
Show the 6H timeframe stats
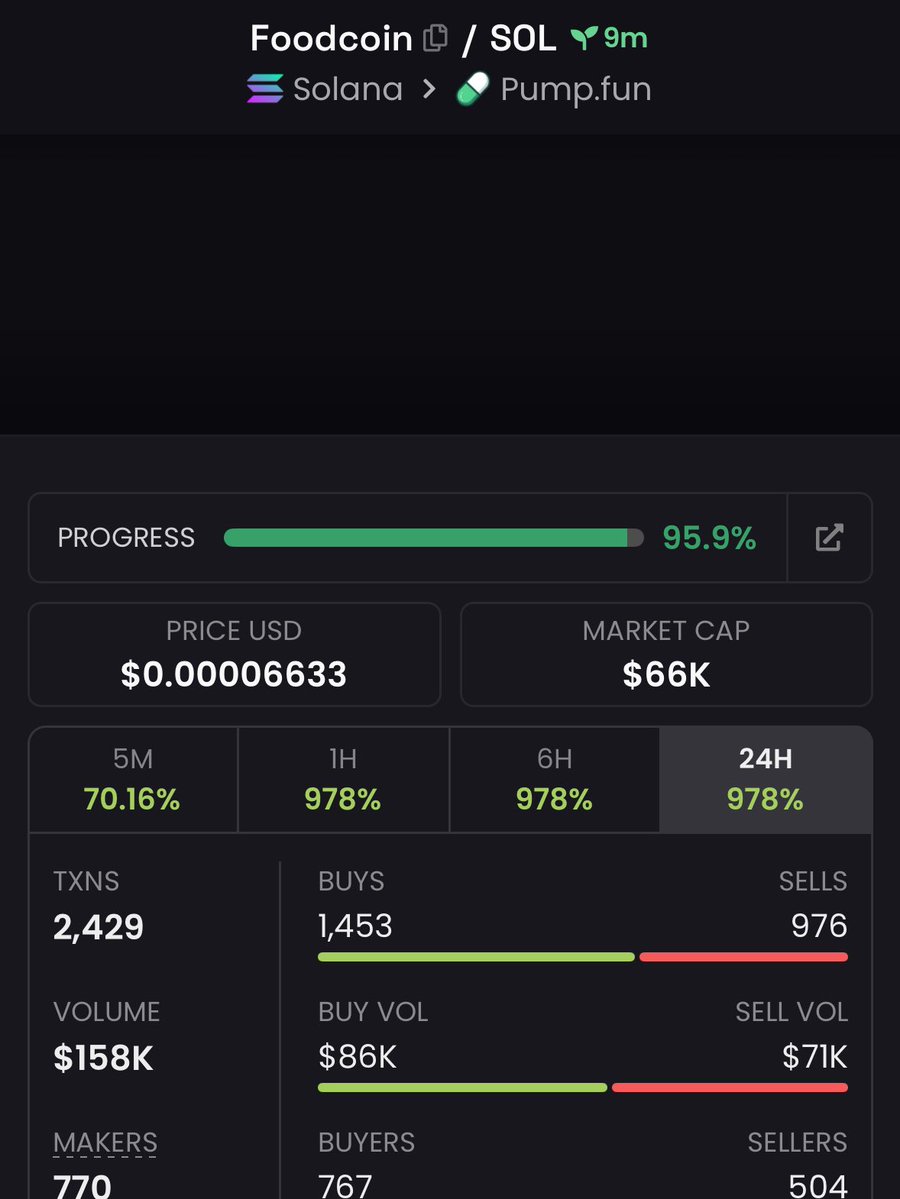pyautogui.click(x=554, y=780)
